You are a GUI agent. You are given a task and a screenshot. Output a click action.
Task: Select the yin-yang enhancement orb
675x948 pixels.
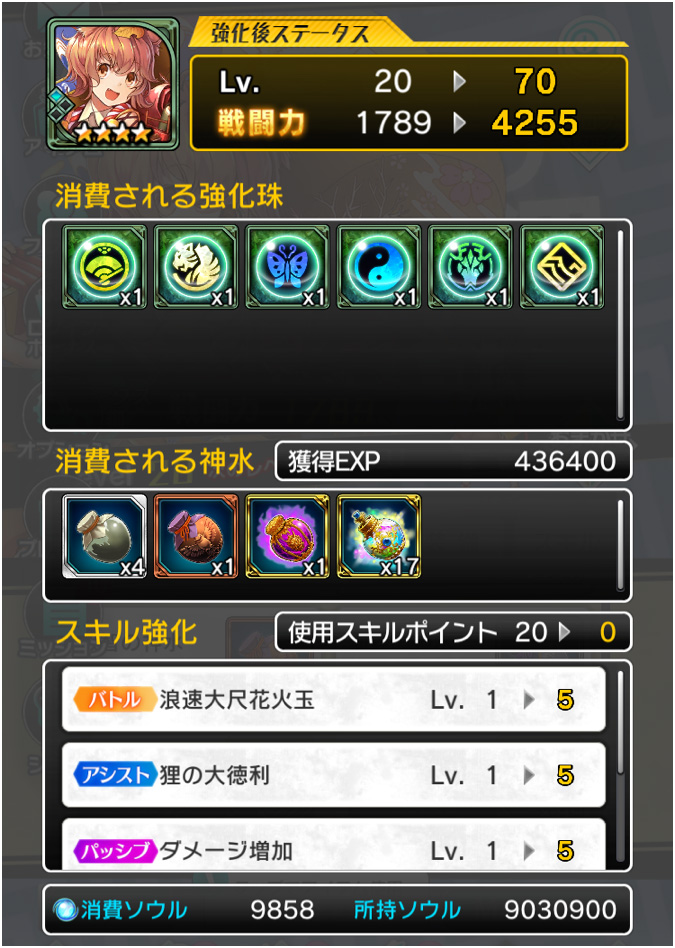(380, 267)
